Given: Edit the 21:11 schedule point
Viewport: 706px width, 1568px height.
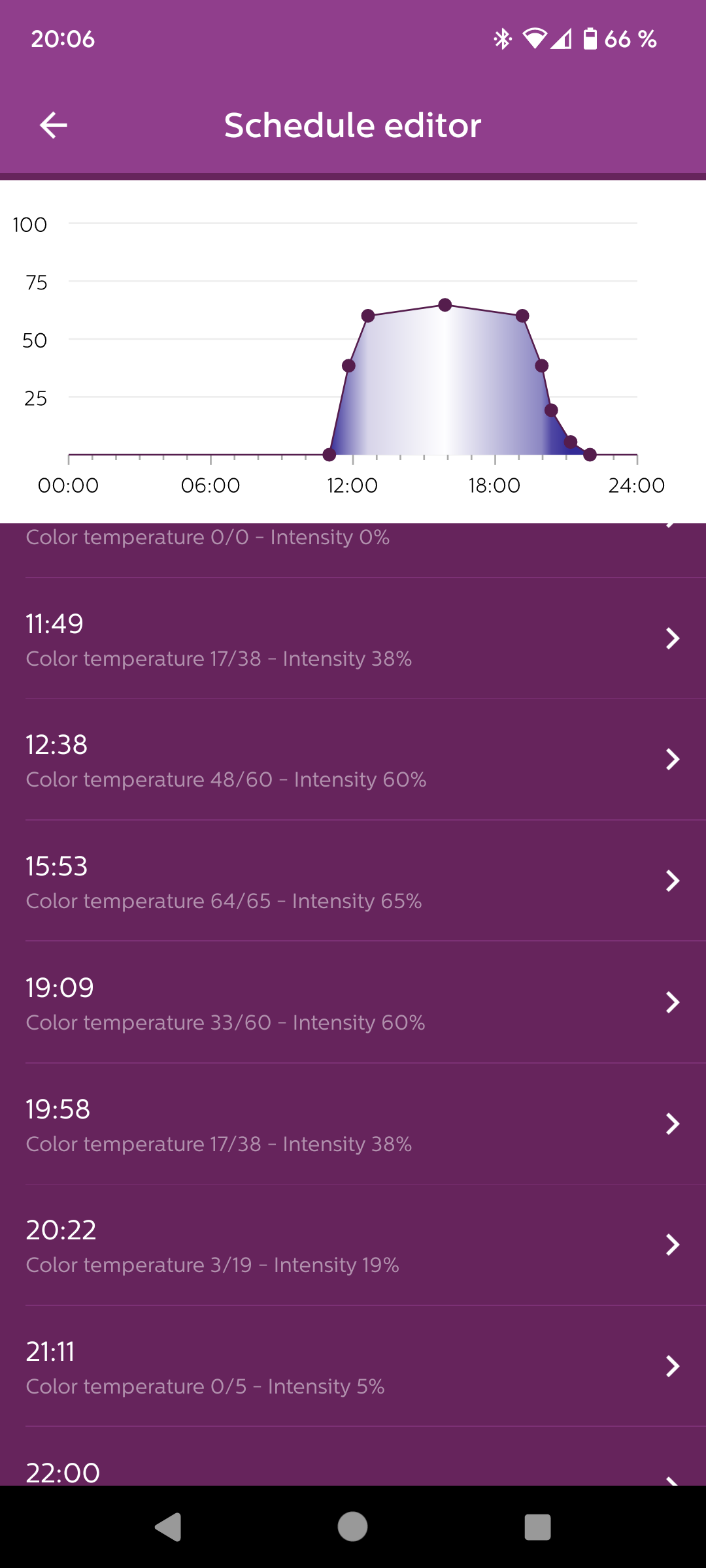Looking at the screenshot, I should click(x=353, y=1367).
